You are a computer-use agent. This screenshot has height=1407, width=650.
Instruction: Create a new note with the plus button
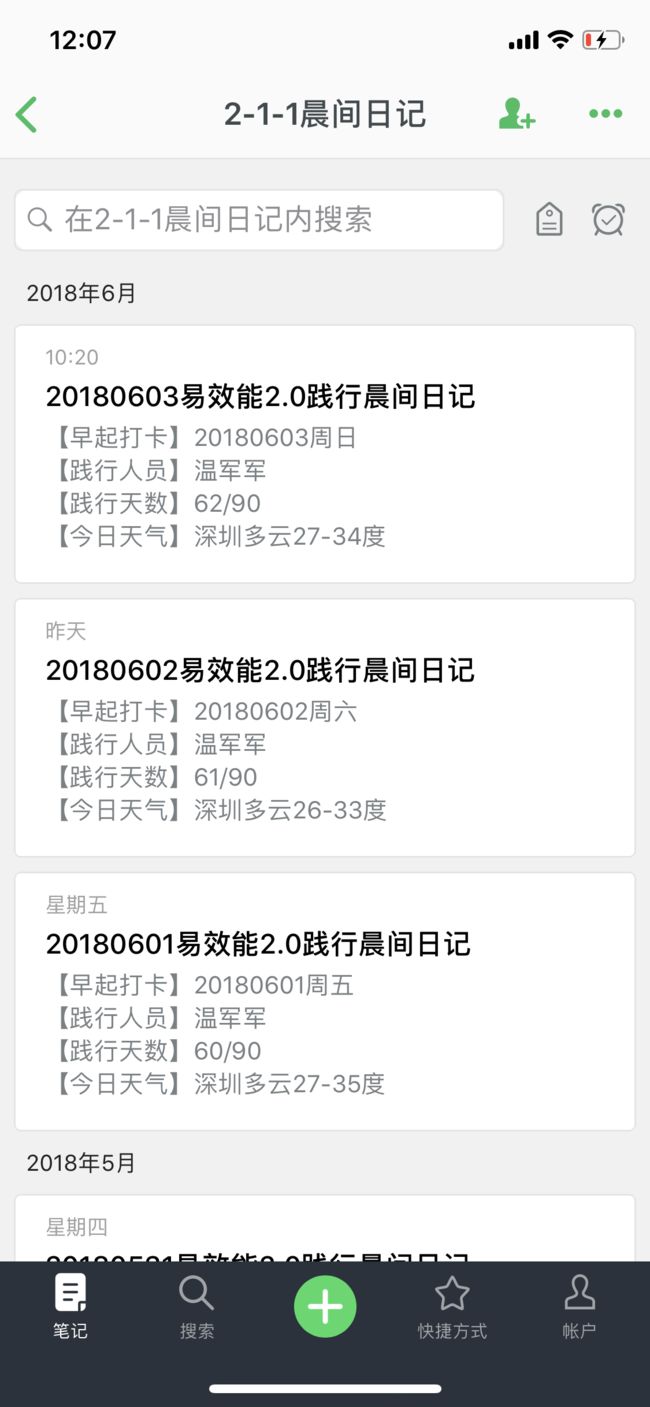(325, 1306)
